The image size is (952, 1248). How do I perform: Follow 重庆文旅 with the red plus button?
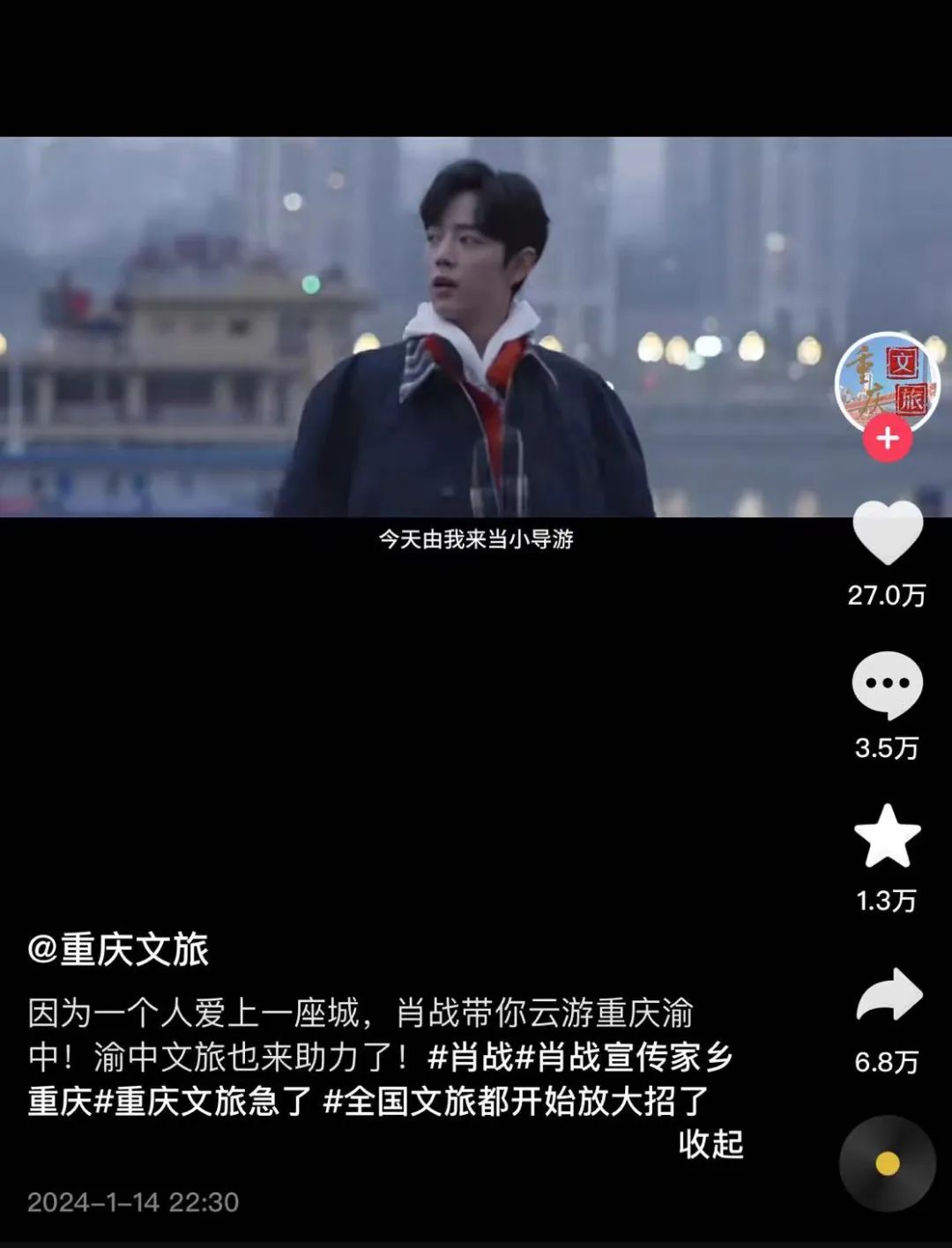point(887,439)
